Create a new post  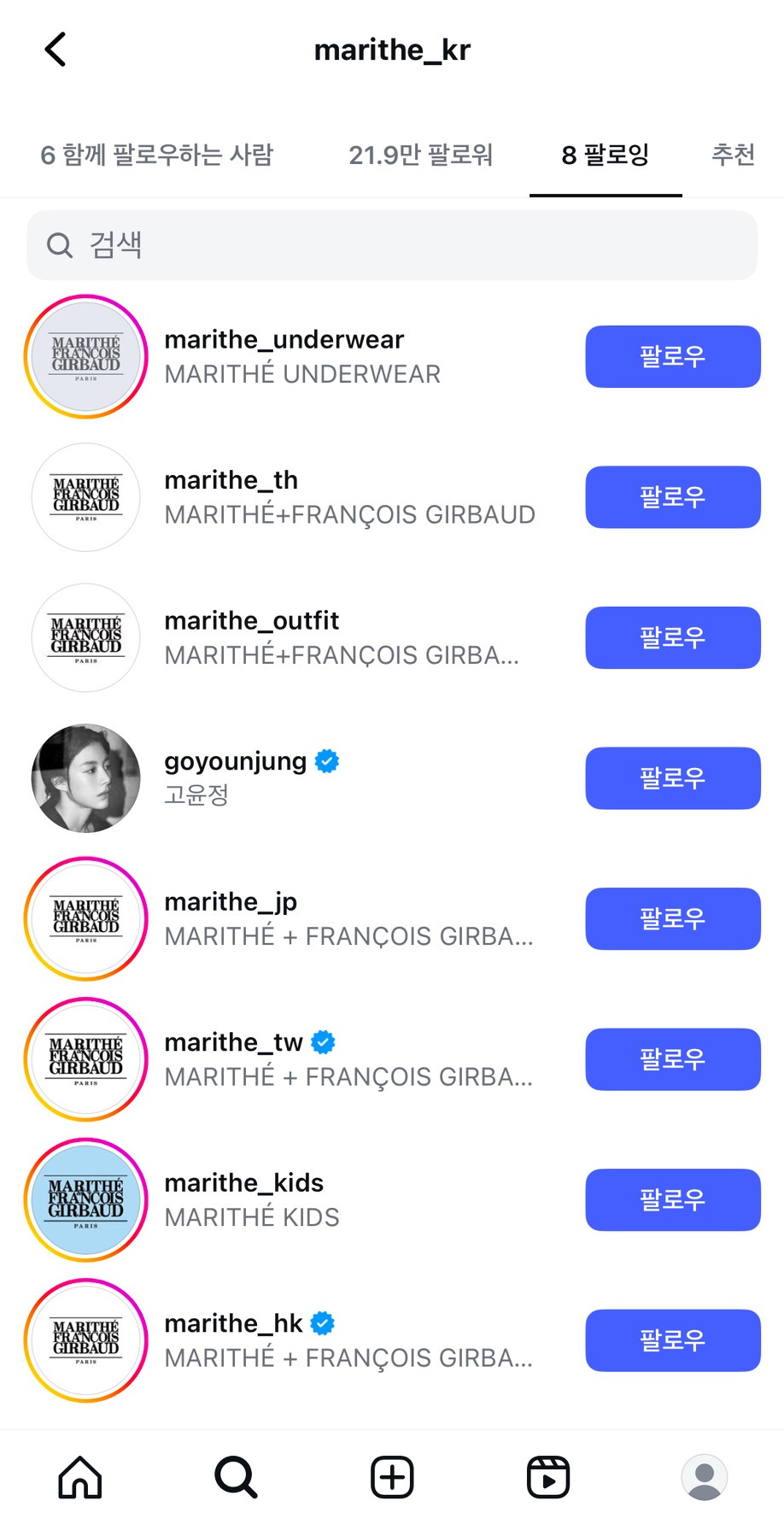[x=392, y=1477]
